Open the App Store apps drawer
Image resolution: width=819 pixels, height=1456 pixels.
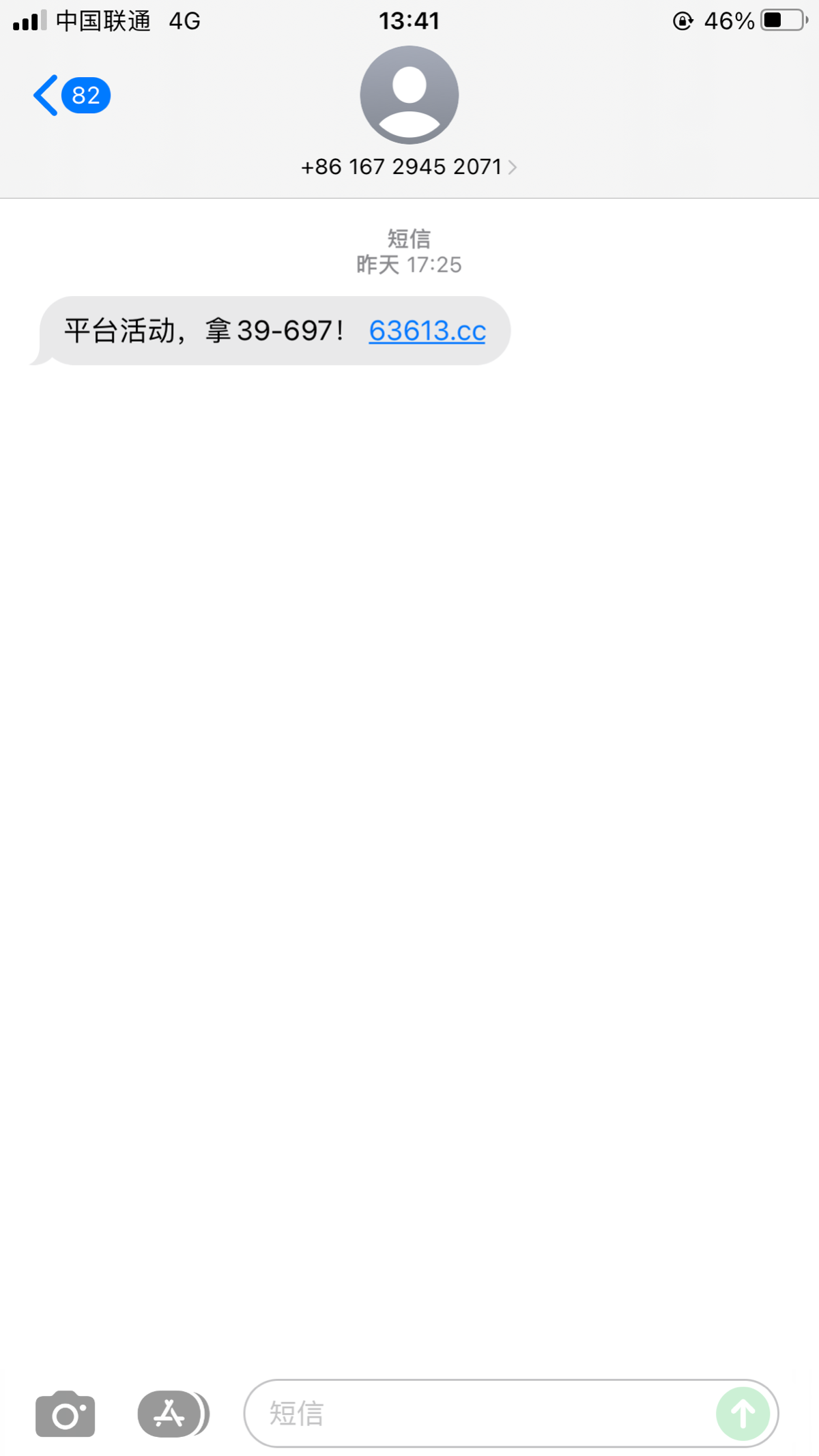click(x=171, y=1414)
